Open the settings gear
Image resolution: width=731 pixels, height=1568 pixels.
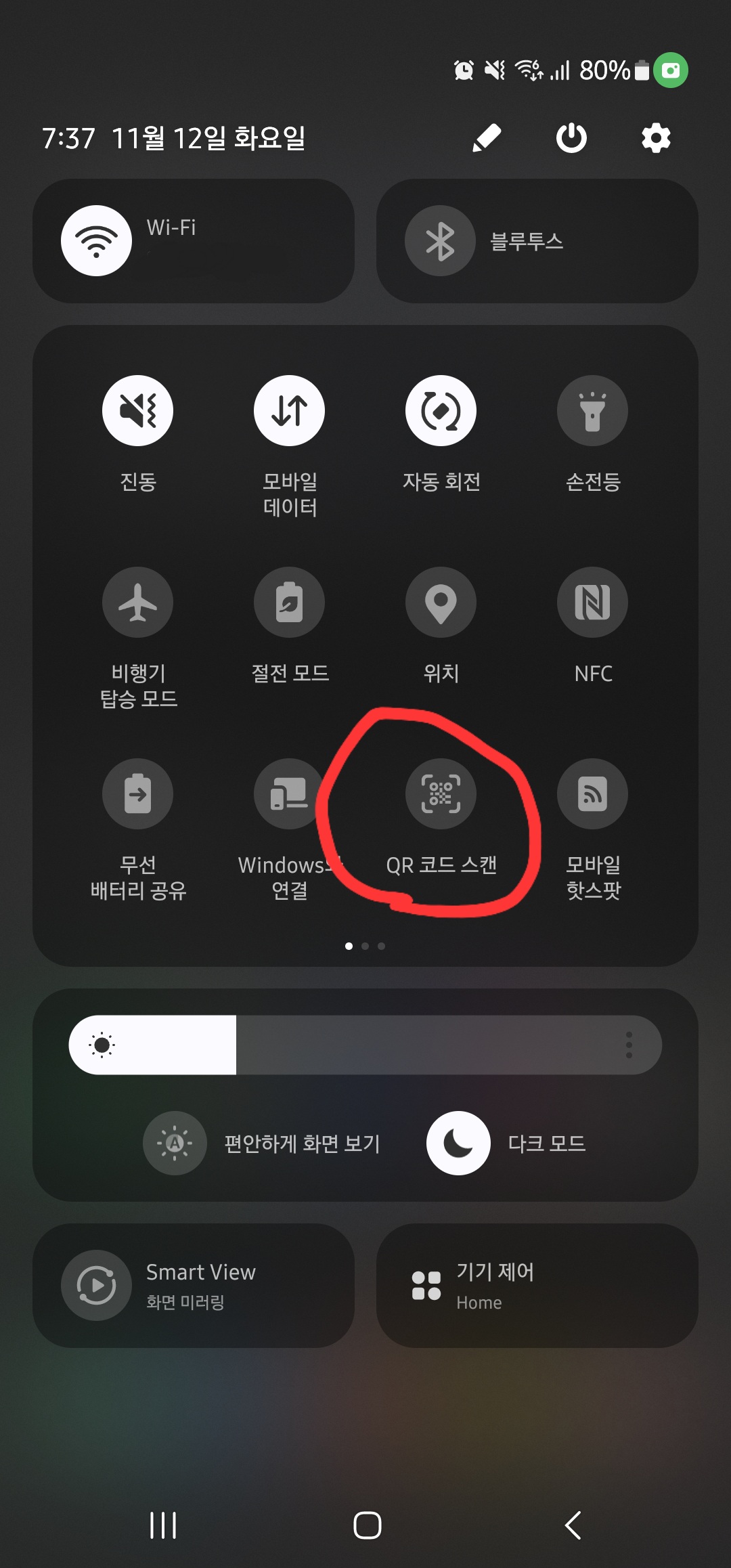tap(655, 137)
